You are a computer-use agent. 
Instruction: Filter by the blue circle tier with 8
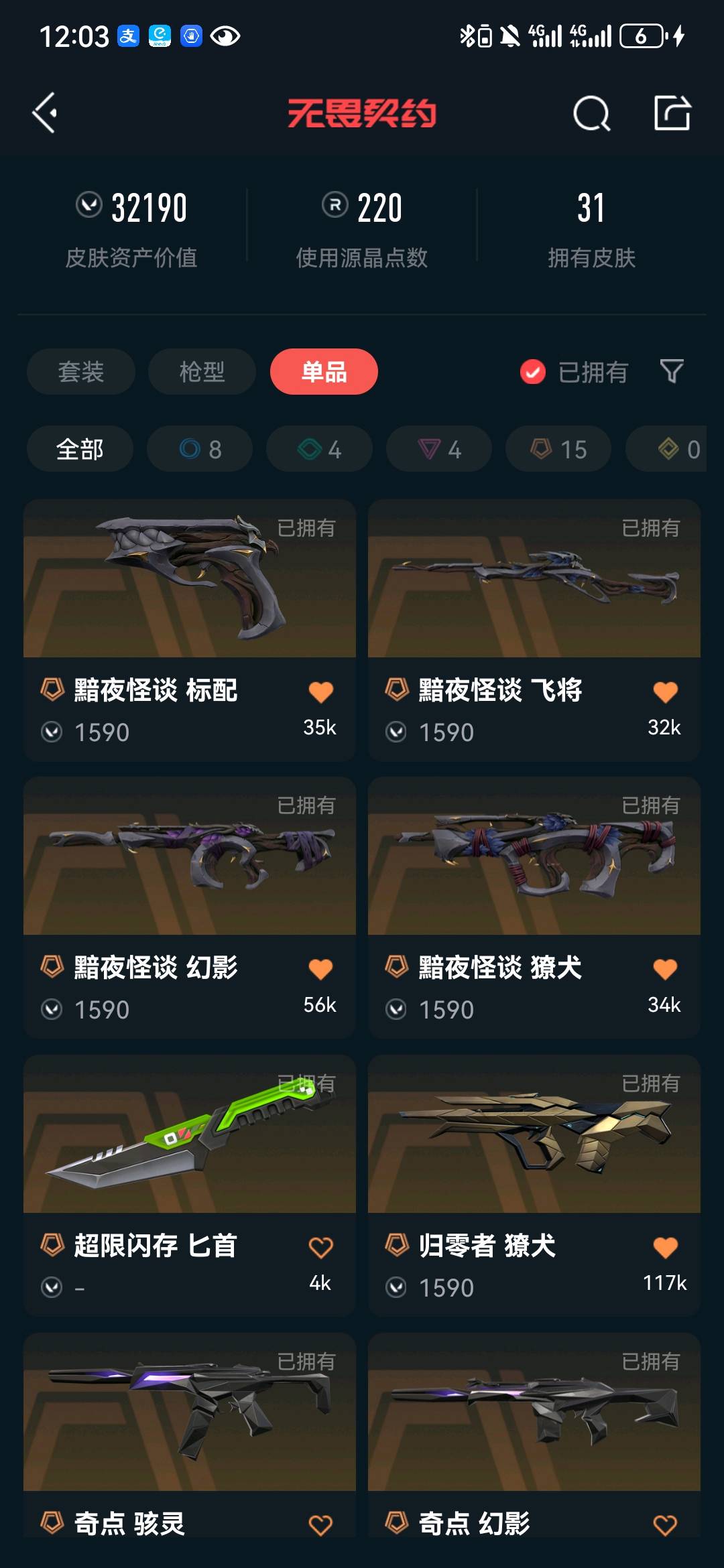pos(200,449)
